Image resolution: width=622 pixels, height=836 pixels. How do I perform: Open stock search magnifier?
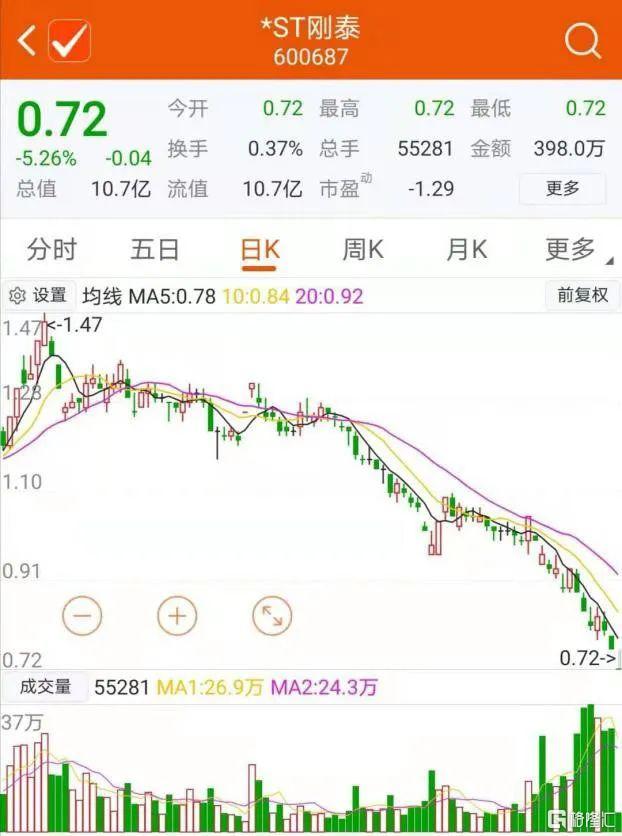click(x=582, y=41)
